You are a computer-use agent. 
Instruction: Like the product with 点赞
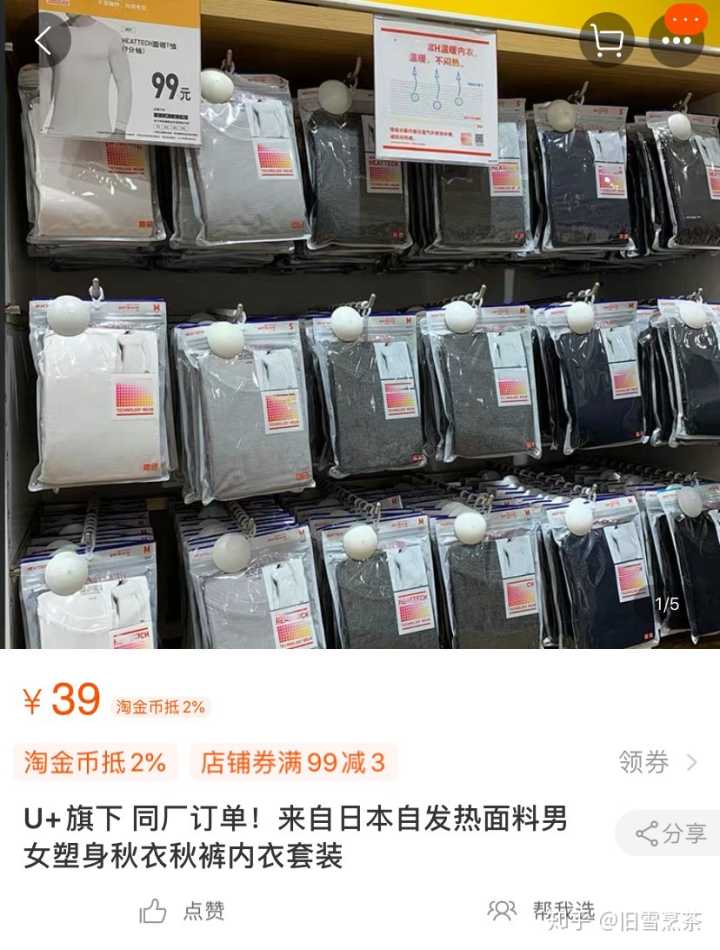point(182,911)
